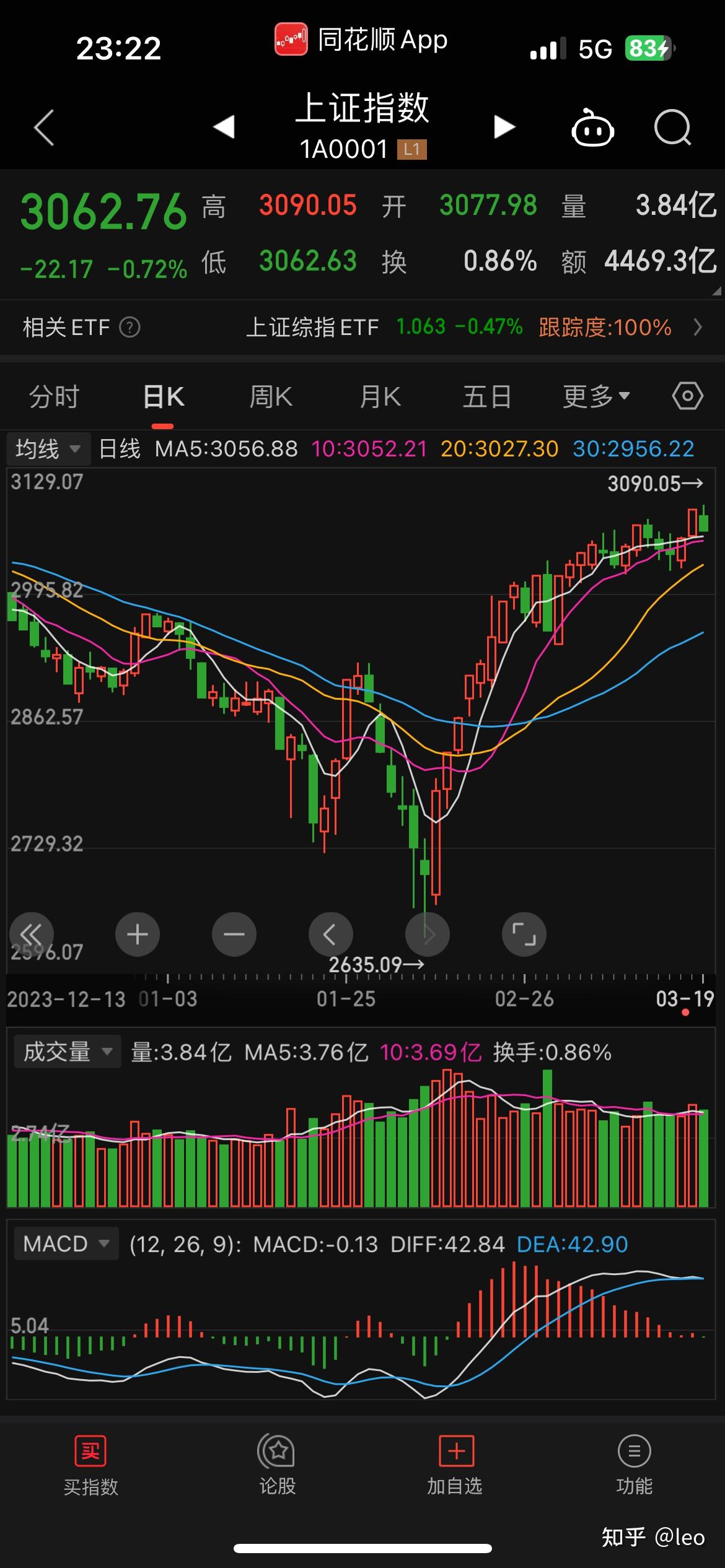The height and width of the screenshot is (1568, 725).
Task: Switch to the next index with right triangle
Action: pos(504,127)
